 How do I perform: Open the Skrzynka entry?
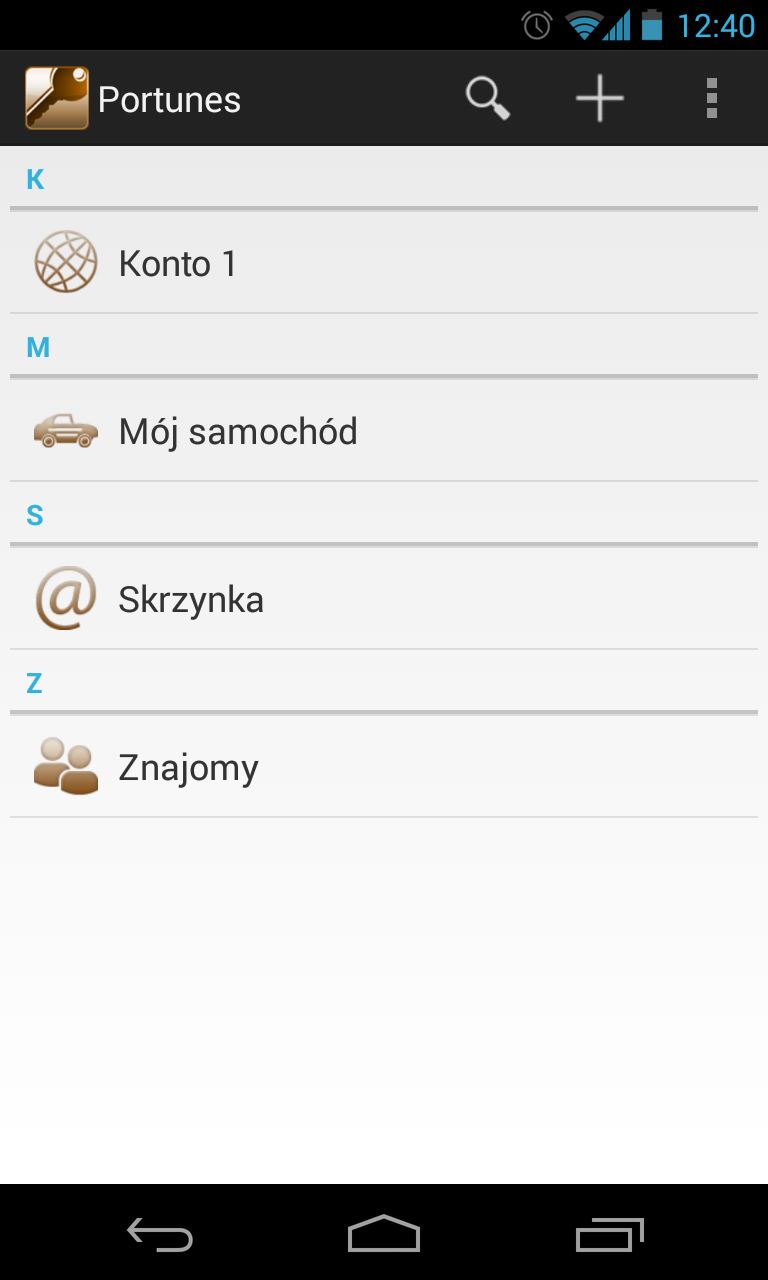pos(384,599)
